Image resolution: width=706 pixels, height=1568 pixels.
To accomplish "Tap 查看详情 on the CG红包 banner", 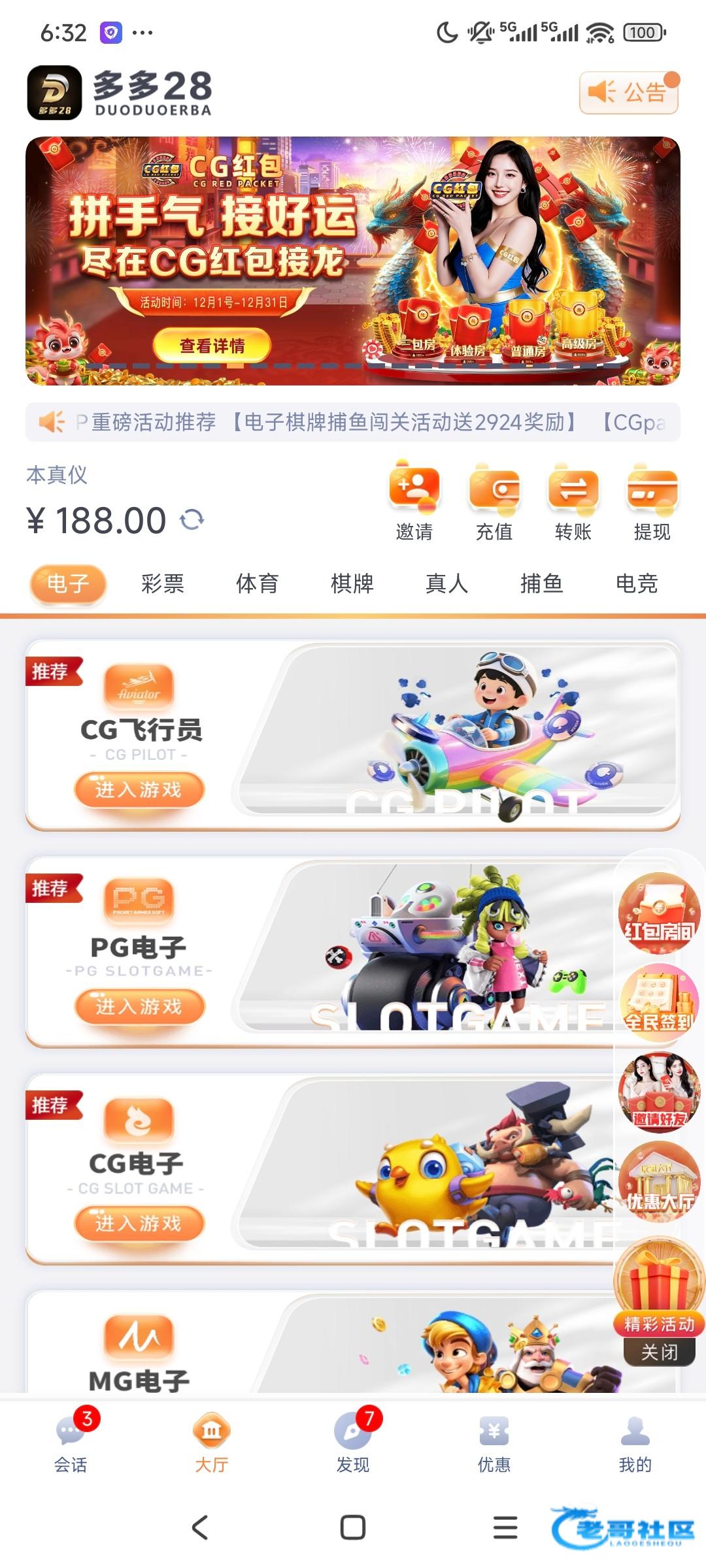I will pyautogui.click(x=212, y=346).
